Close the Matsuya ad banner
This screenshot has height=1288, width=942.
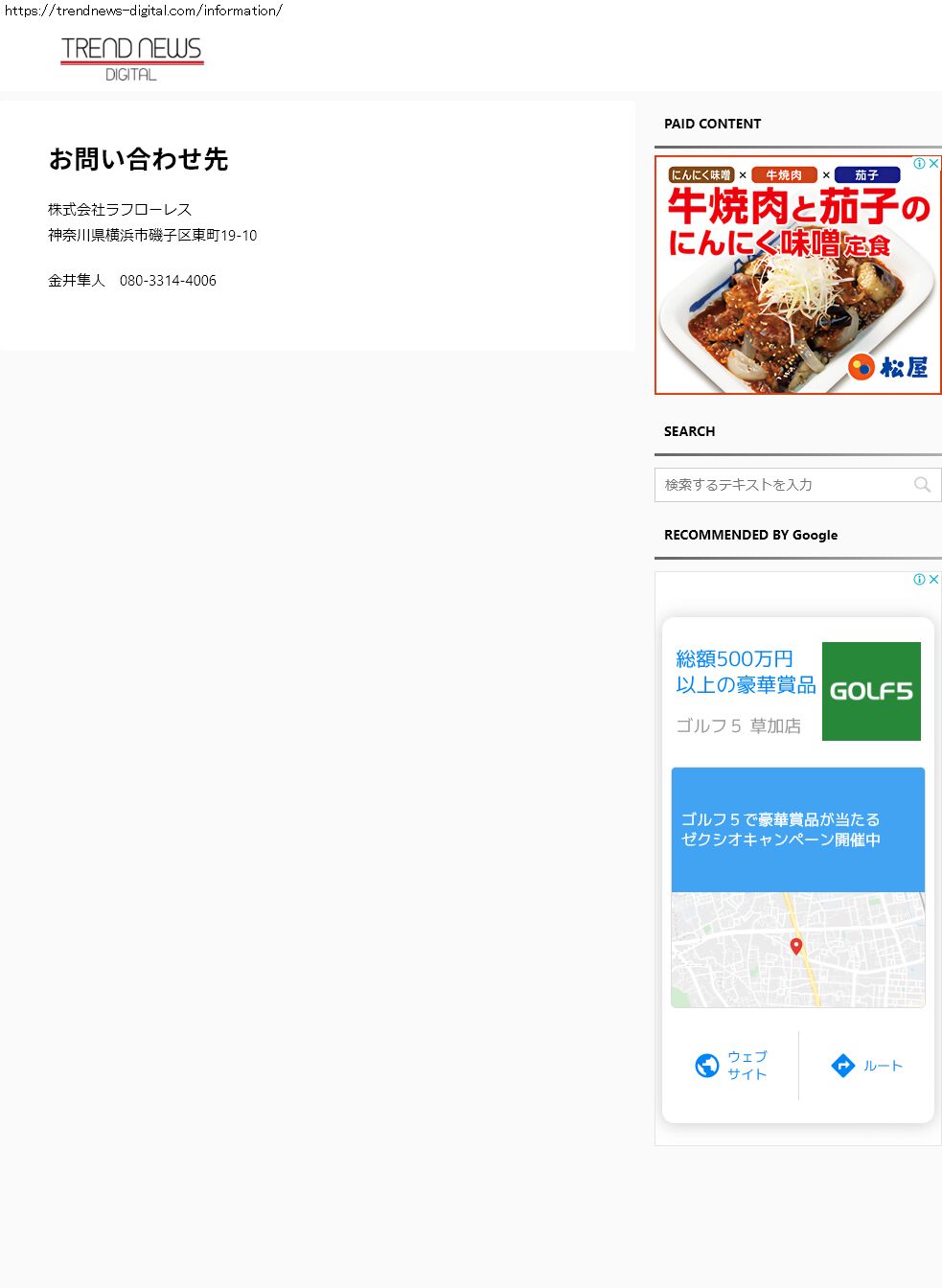(x=934, y=164)
